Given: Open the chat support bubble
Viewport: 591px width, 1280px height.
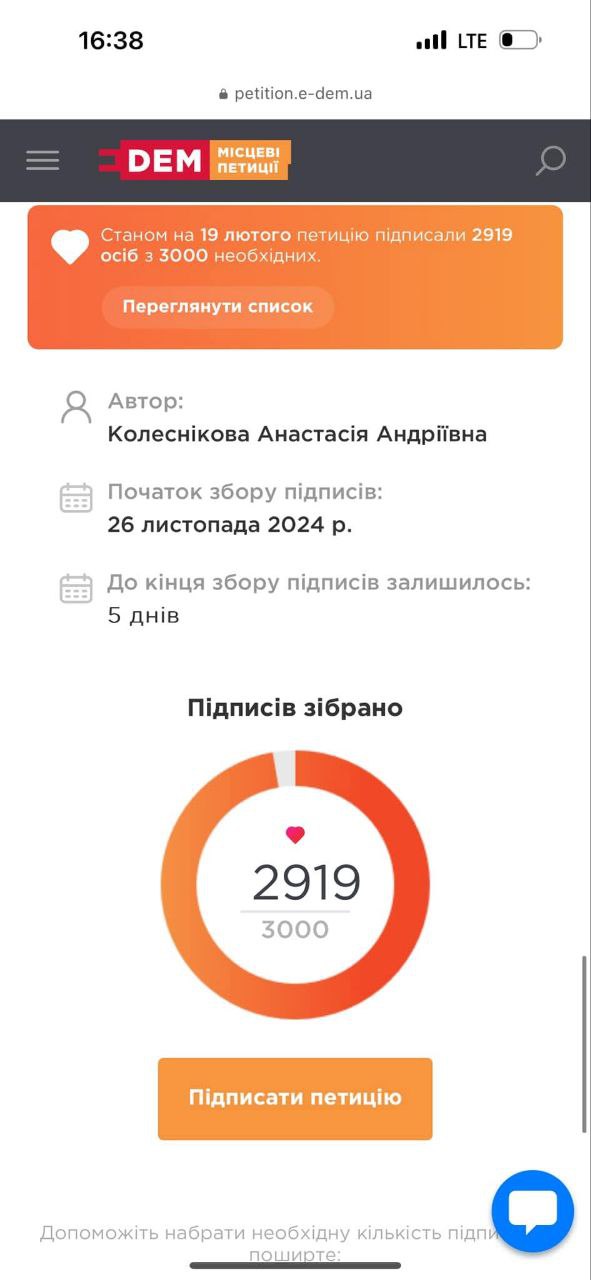Looking at the screenshot, I should pyautogui.click(x=533, y=1211).
